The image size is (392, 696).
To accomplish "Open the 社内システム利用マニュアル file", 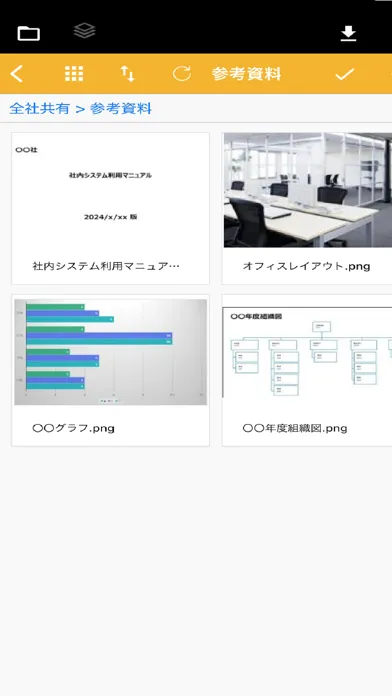I will 111,208.
